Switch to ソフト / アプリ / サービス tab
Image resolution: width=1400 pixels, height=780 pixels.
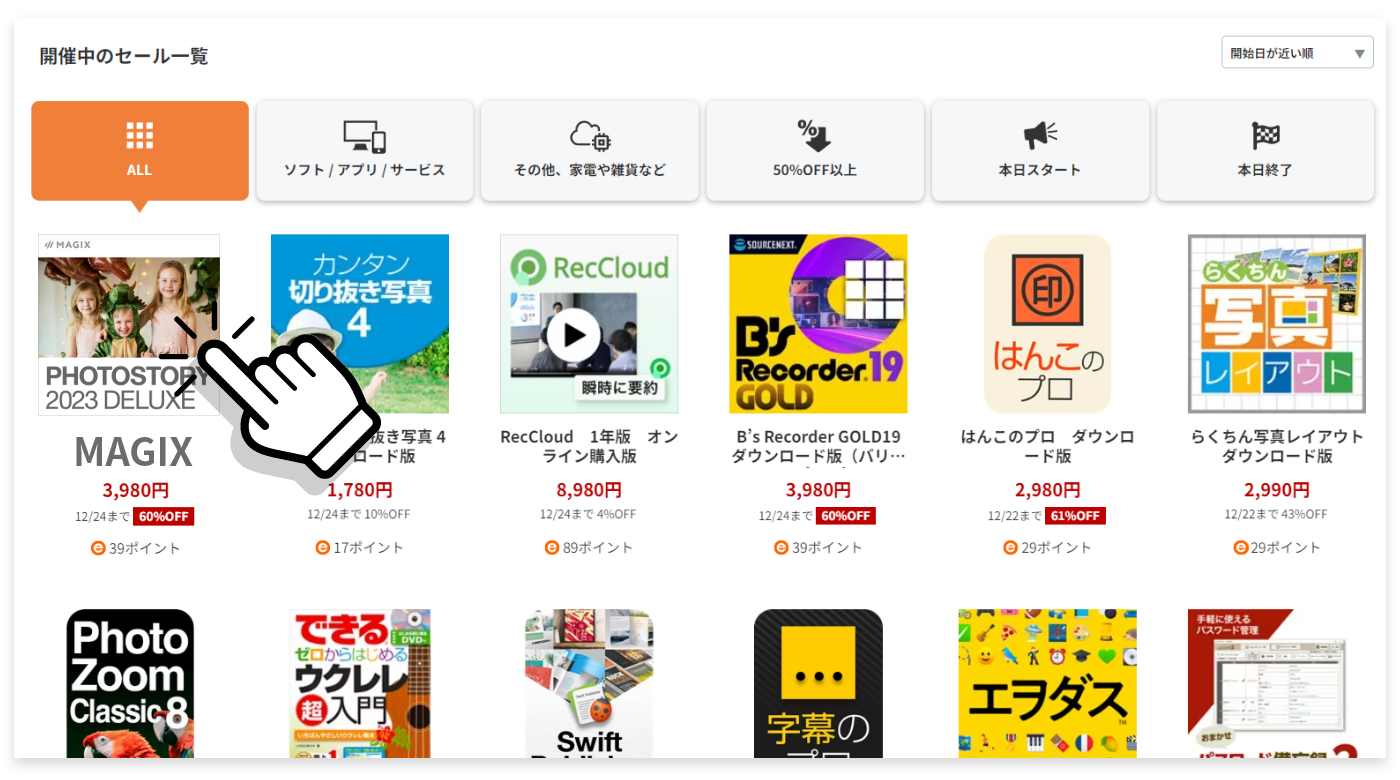click(x=364, y=150)
